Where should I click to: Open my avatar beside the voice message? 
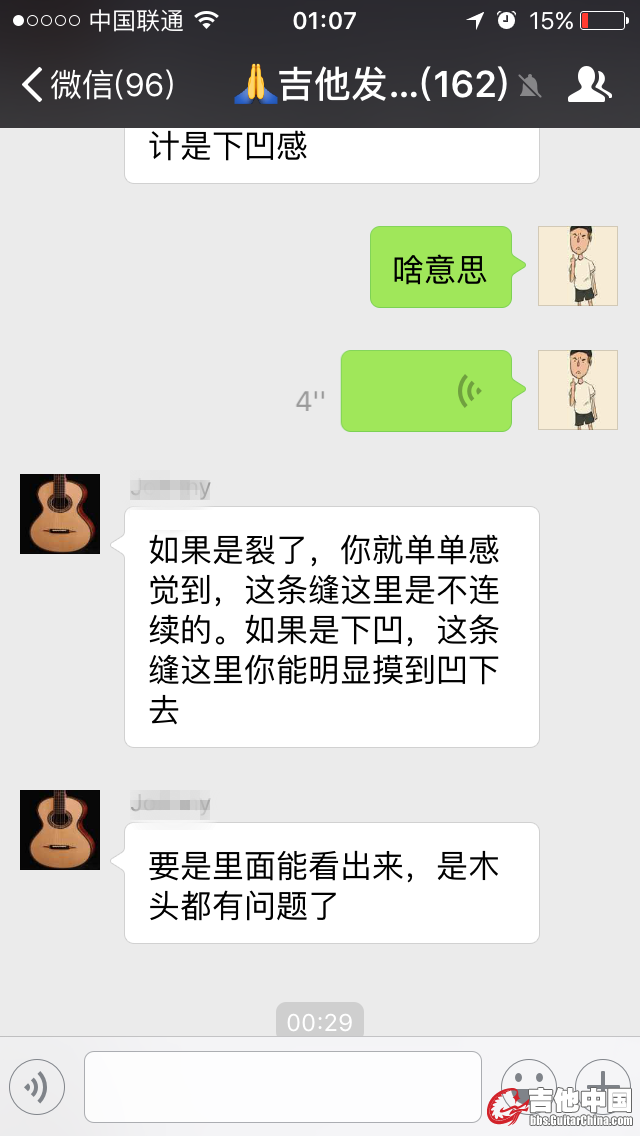[578, 390]
